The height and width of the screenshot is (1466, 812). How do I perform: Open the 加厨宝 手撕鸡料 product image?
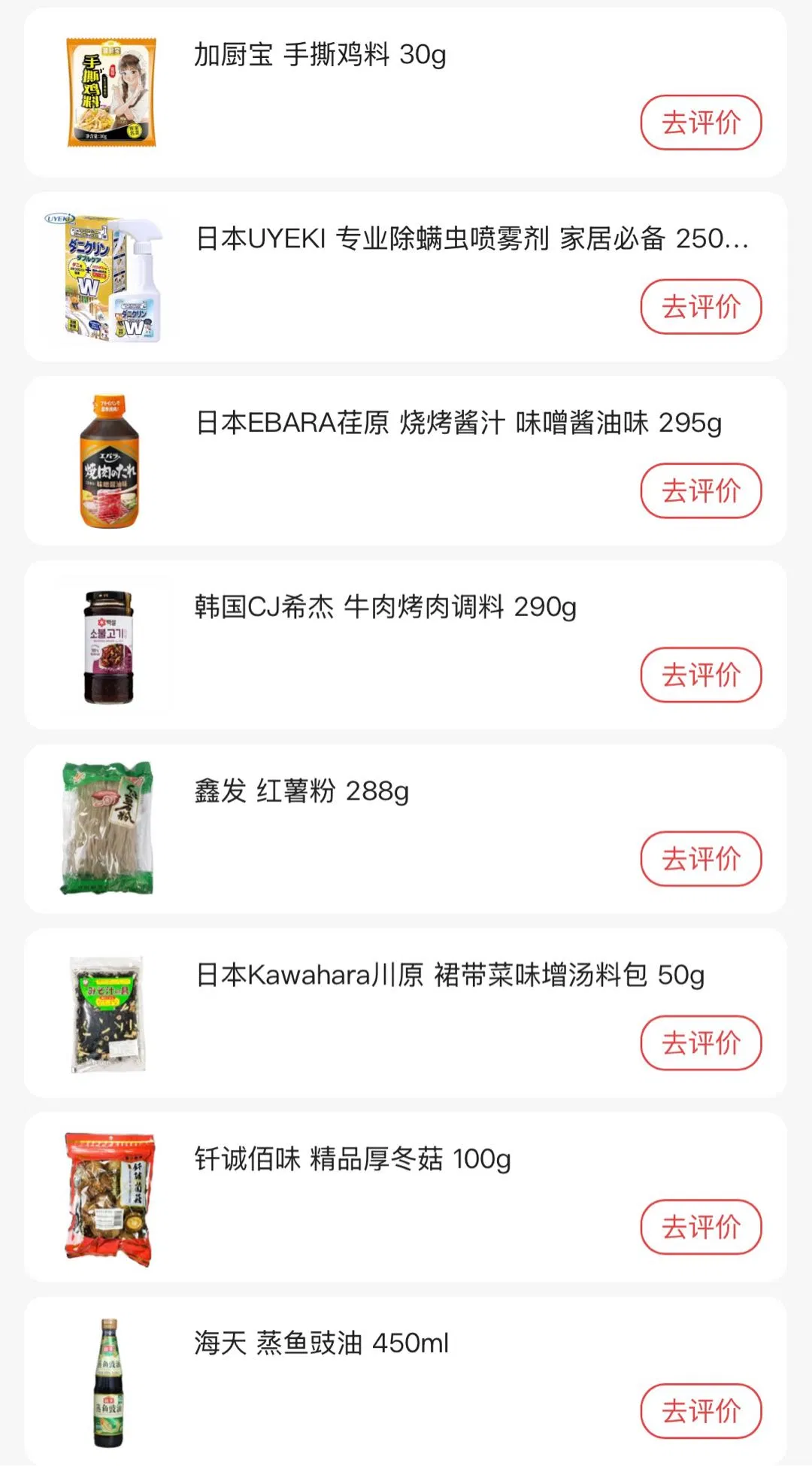coord(111,93)
